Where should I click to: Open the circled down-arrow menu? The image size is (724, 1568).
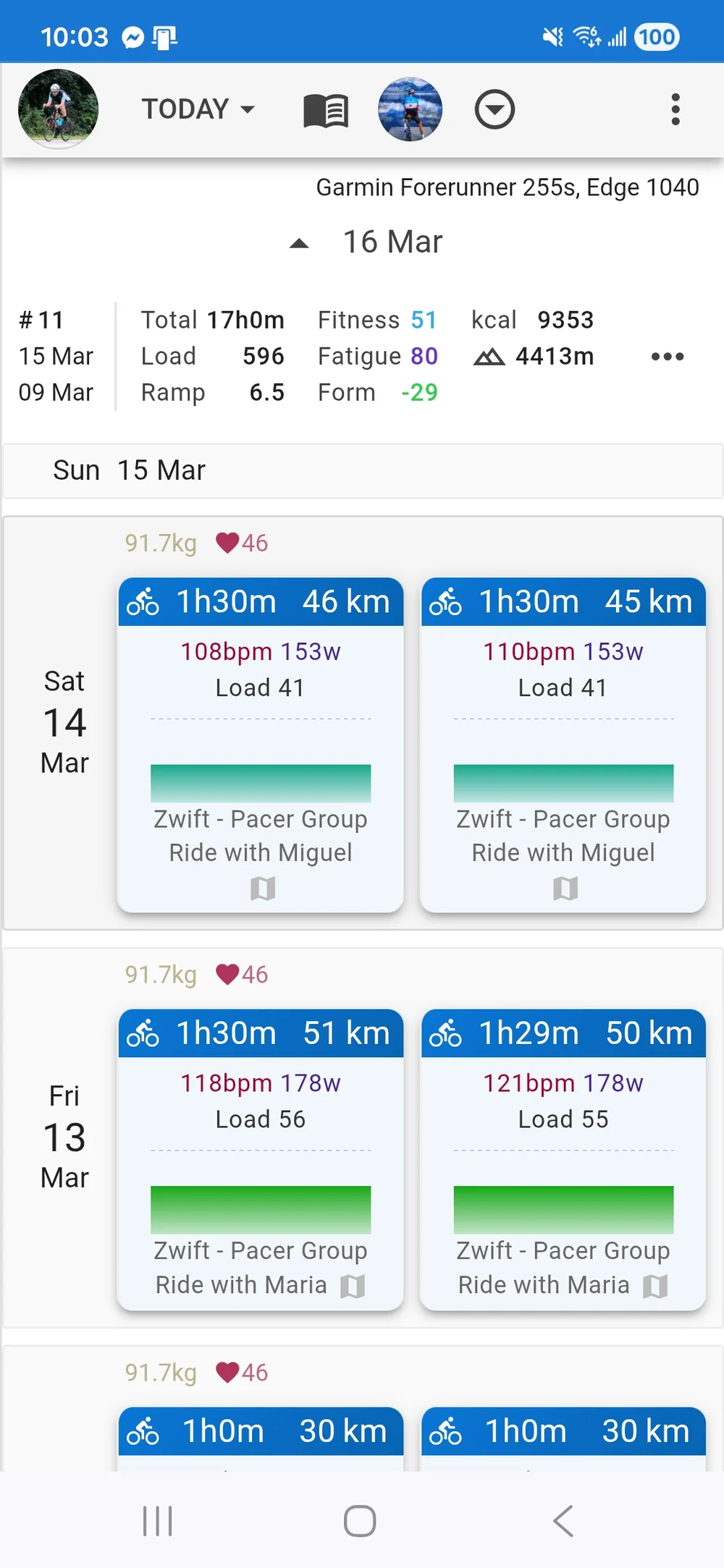[x=494, y=110]
